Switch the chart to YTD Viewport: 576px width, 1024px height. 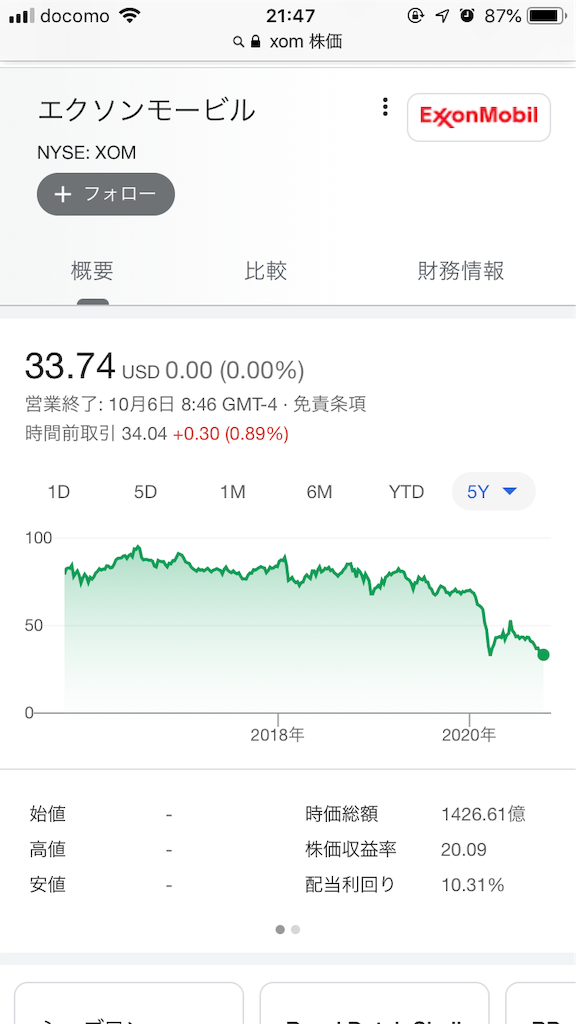(406, 492)
